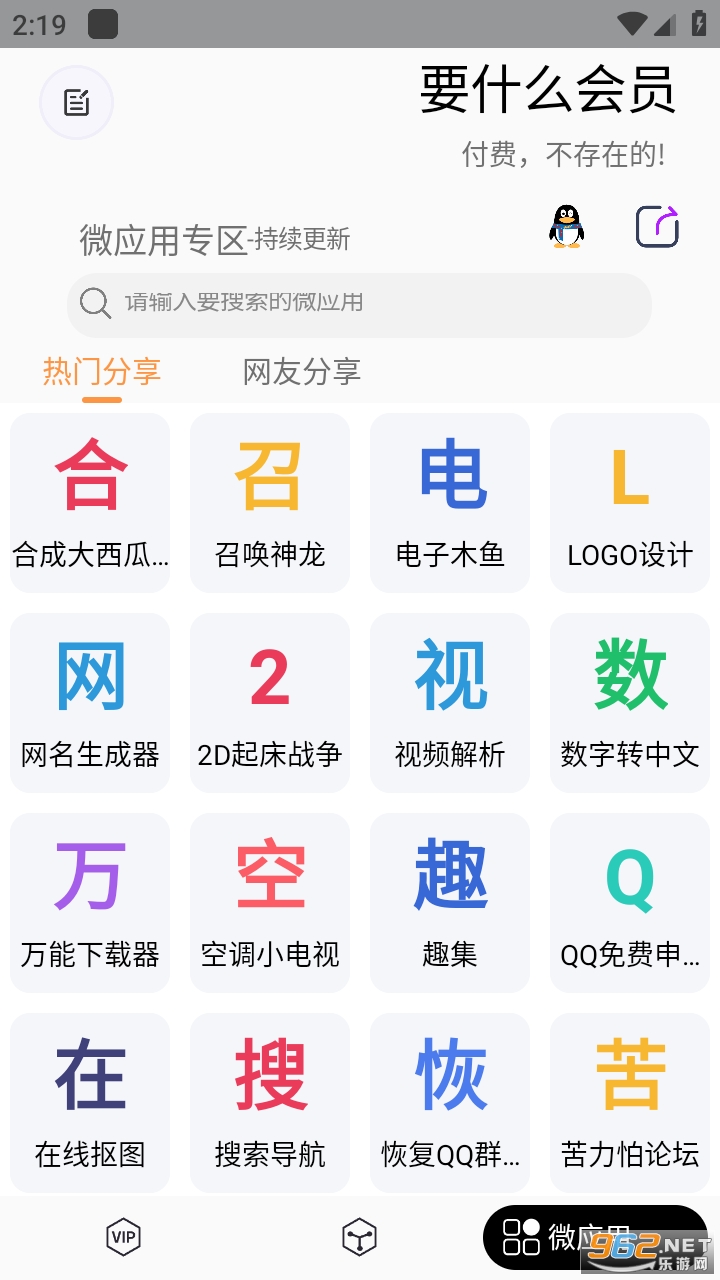
Task: Launch 万能下载器
Action: [x=90, y=903]
